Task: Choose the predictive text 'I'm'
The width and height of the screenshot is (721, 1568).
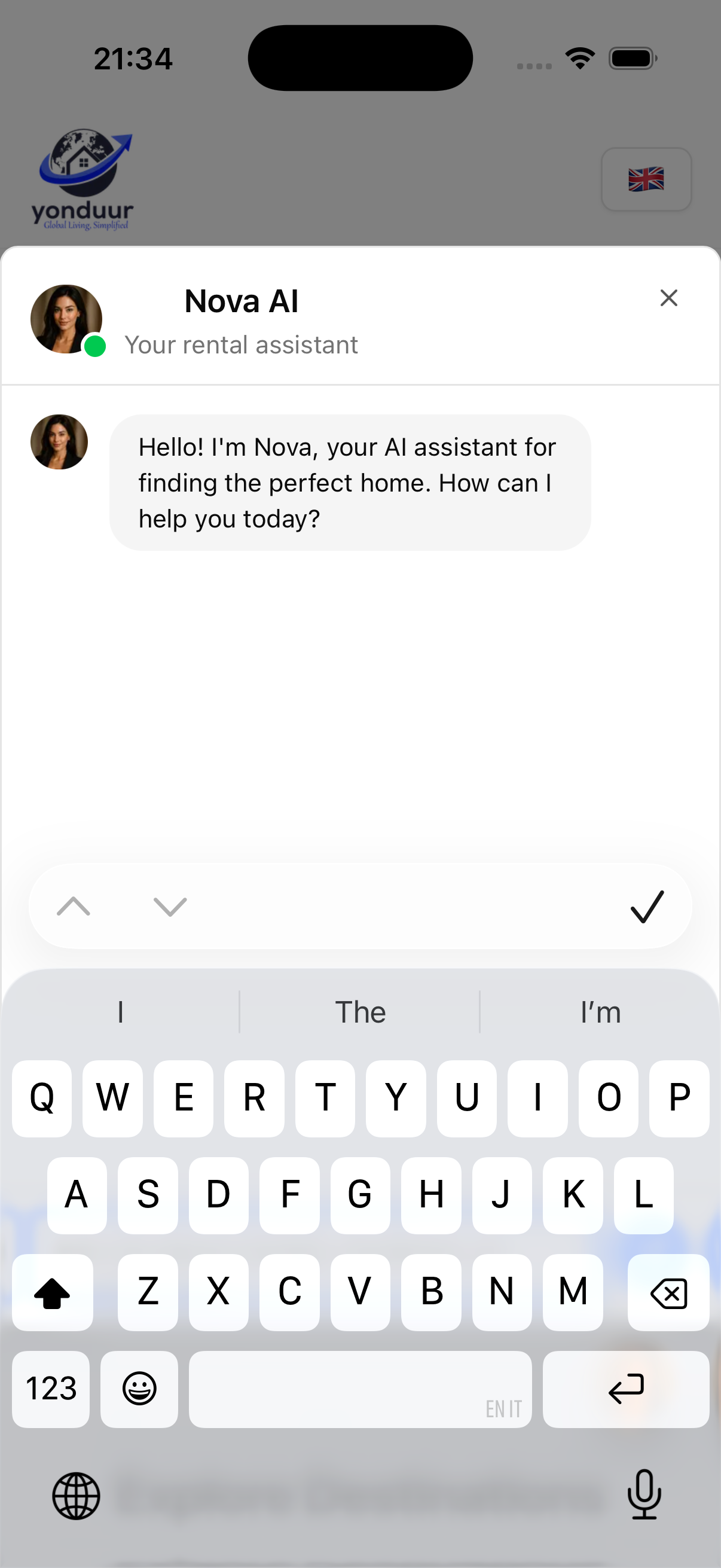Action: click(x=600, y=1011)
